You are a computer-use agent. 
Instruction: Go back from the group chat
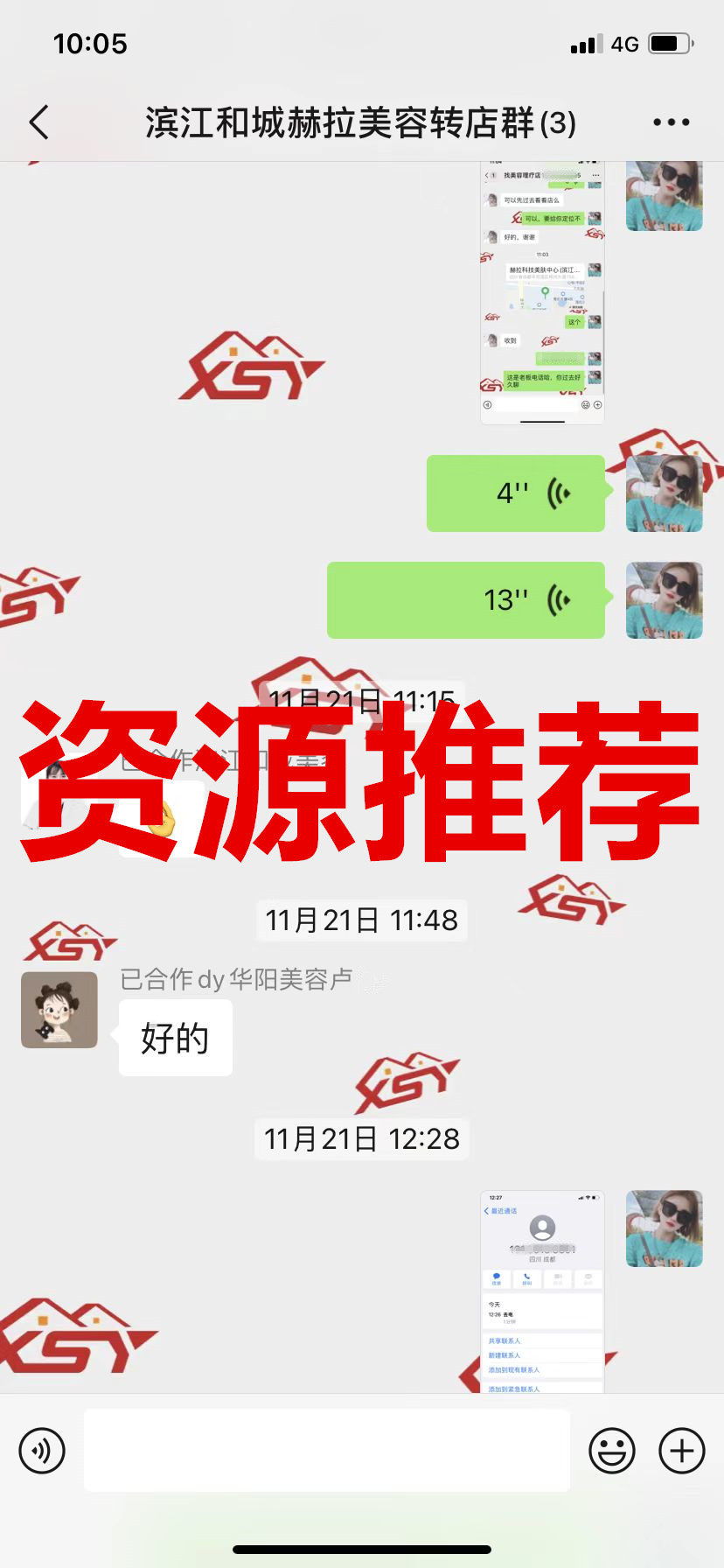point(39,122)
